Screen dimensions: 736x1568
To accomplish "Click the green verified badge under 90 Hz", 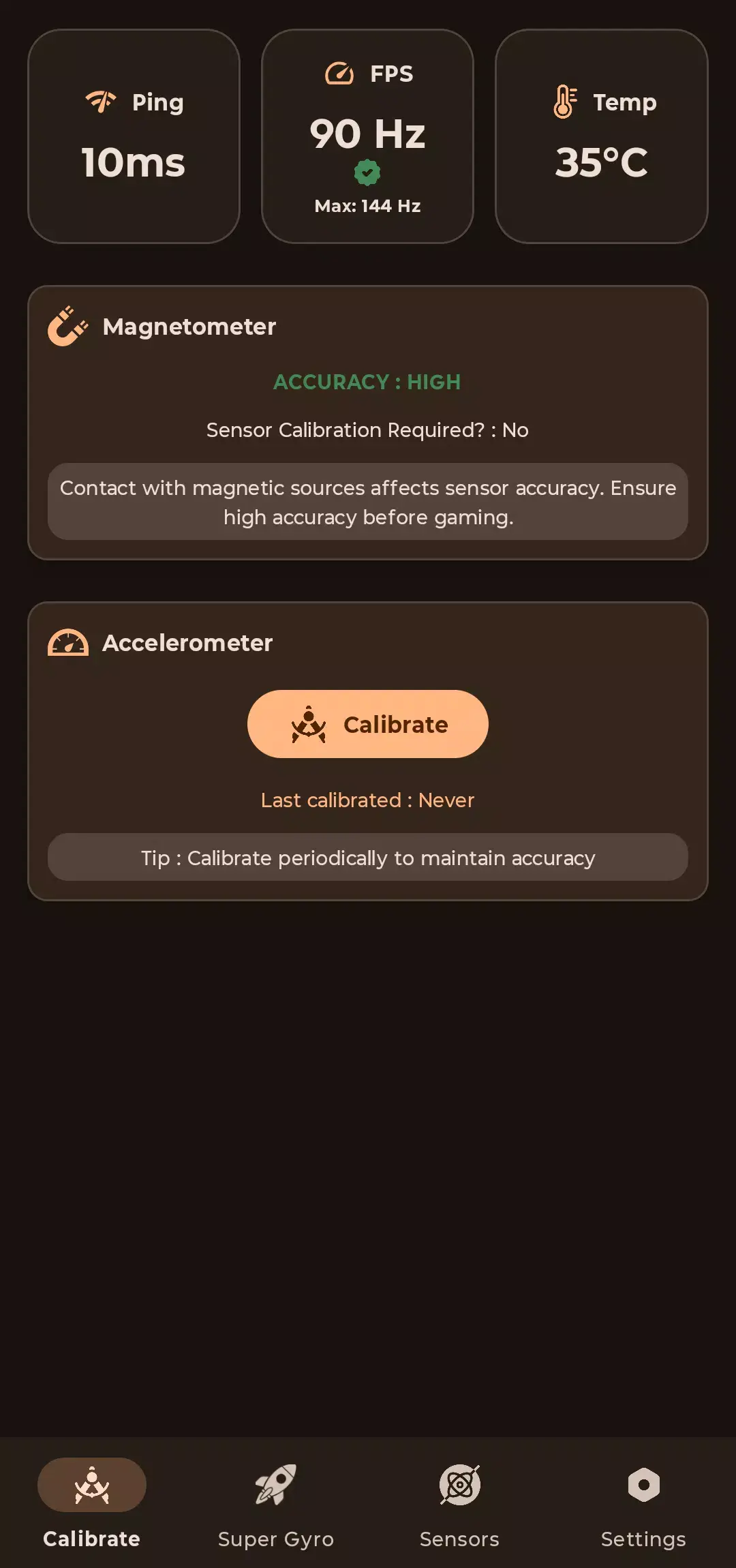I will (x=367, y=172).
